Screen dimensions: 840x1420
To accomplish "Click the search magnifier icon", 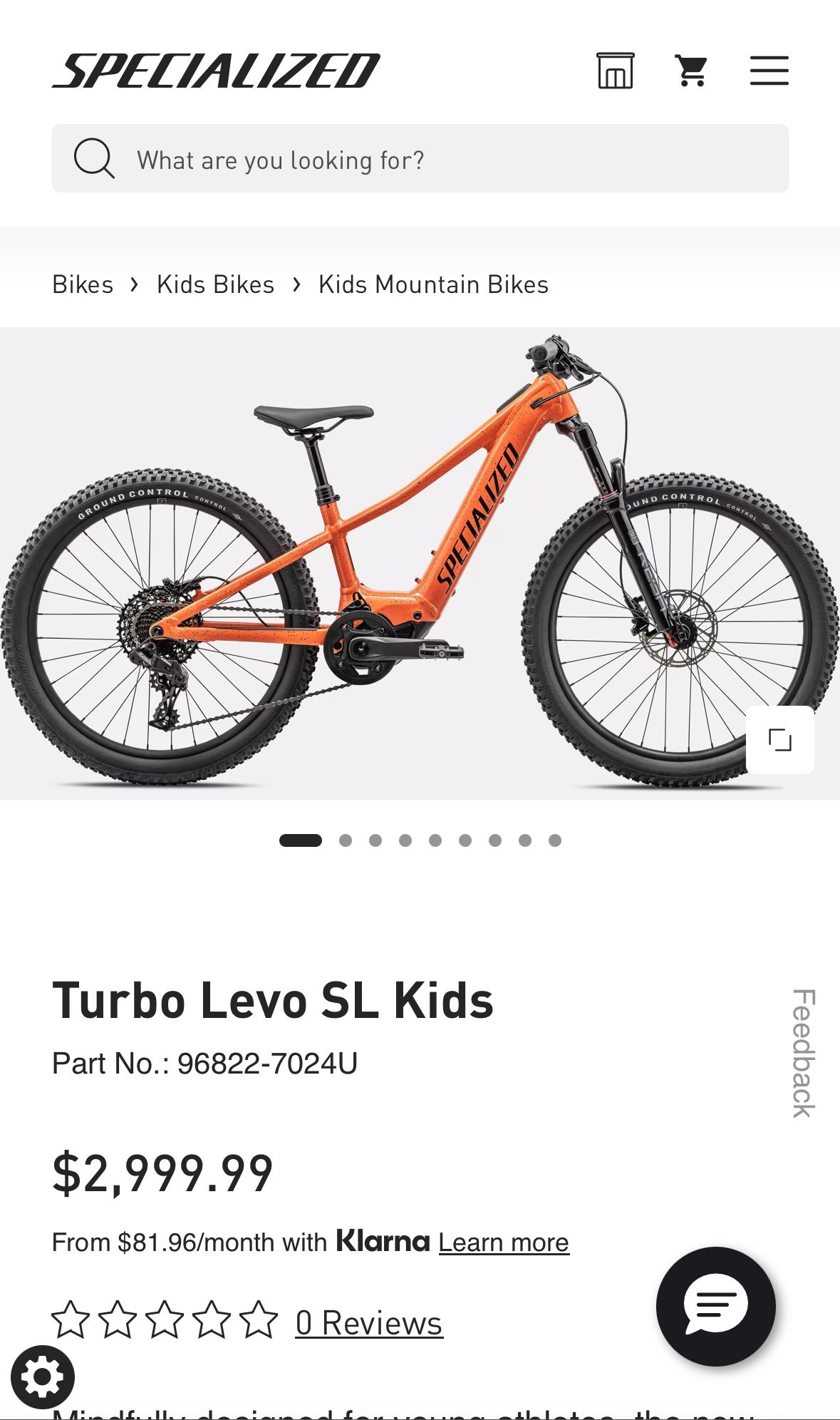I will 95,158.
